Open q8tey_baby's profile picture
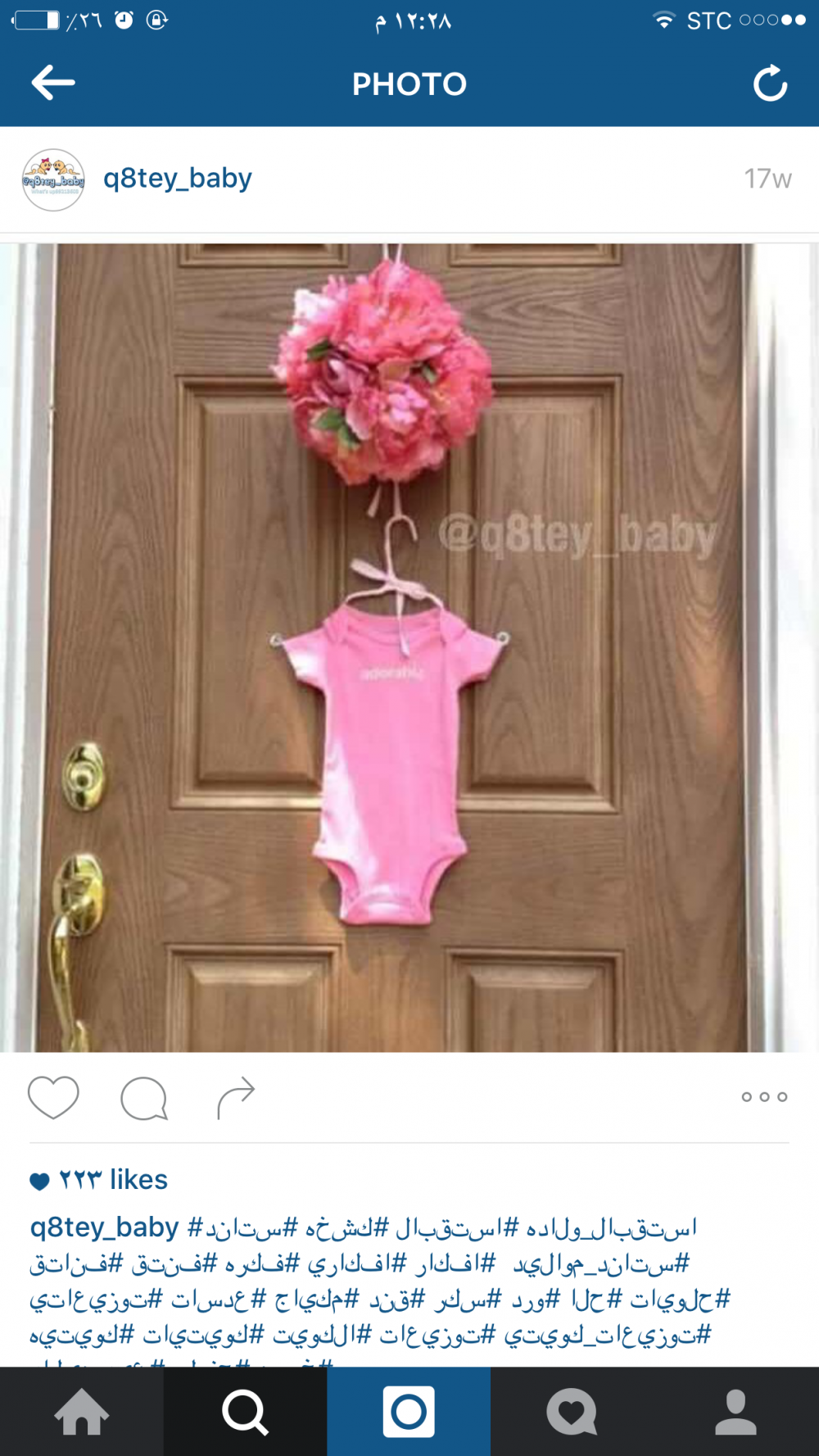 tap(53, 180)
